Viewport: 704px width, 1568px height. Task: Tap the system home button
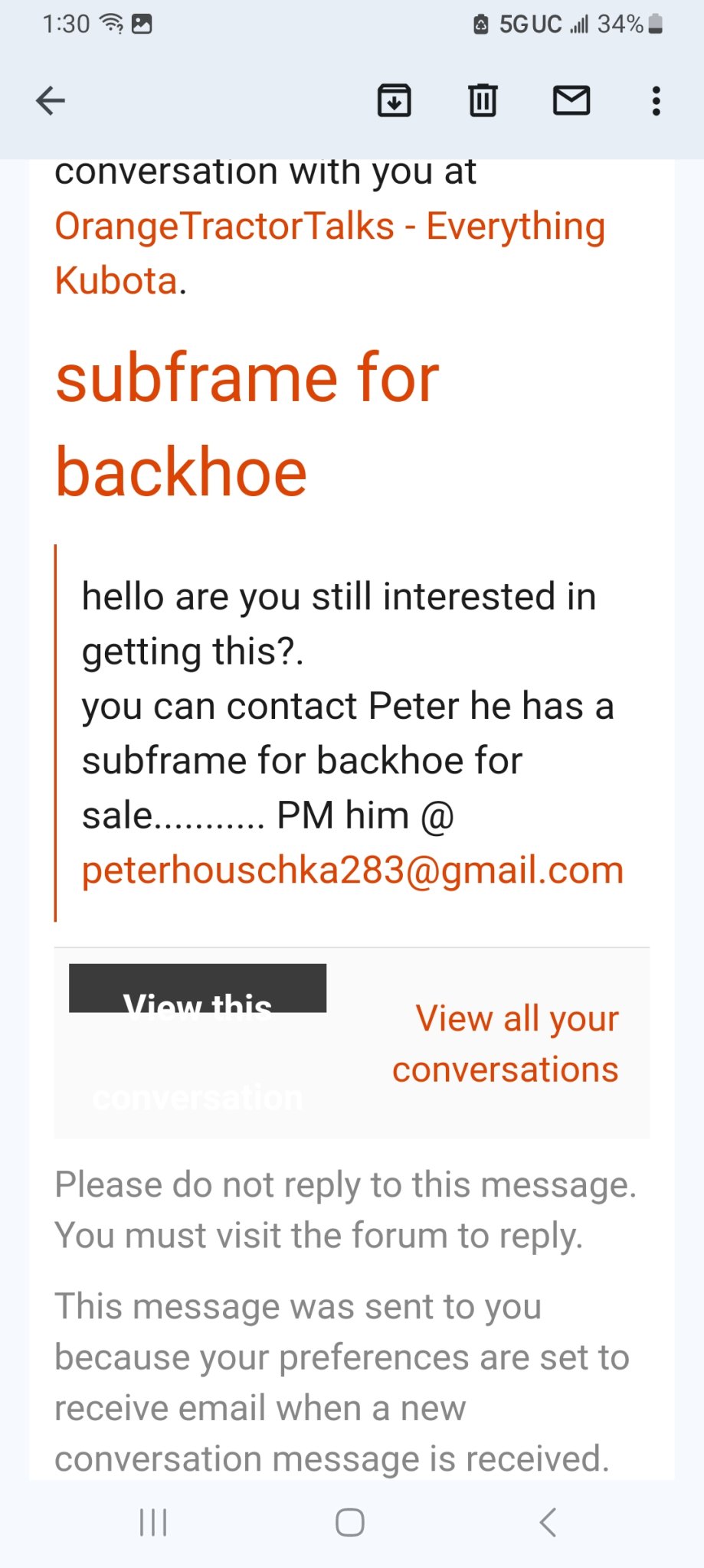[x=350, y=1522]
